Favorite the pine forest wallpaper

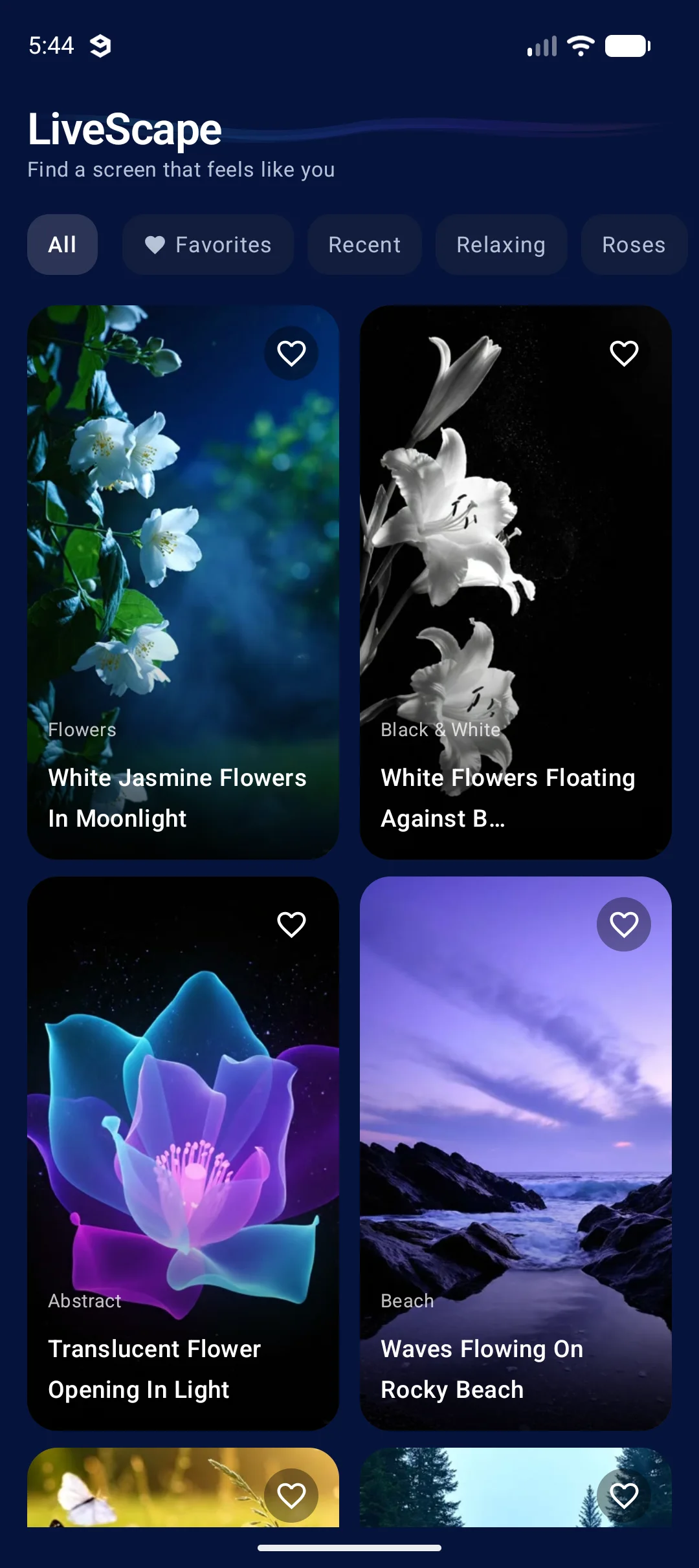click(x=624, y=1496)
